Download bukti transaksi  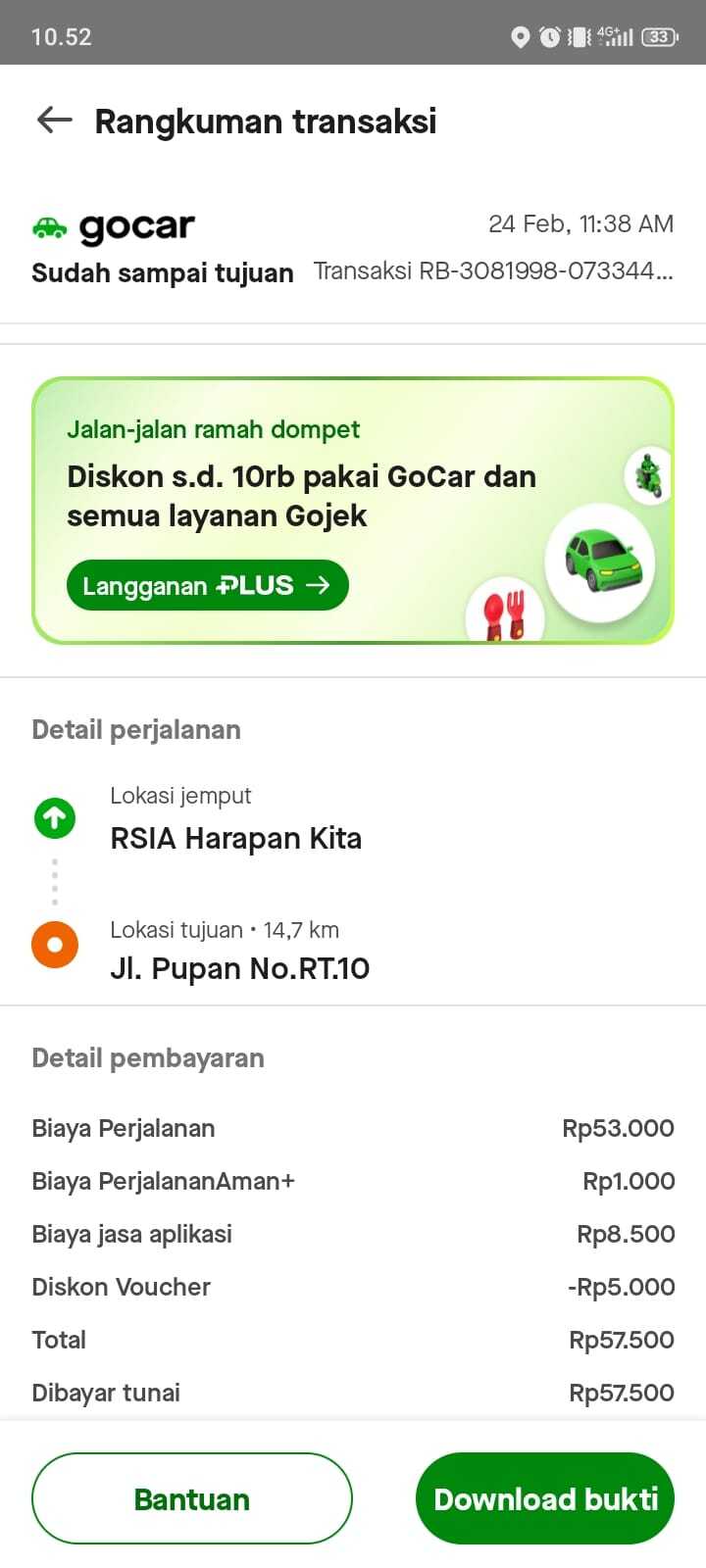pyautogui.click(x=545, y=1498)
